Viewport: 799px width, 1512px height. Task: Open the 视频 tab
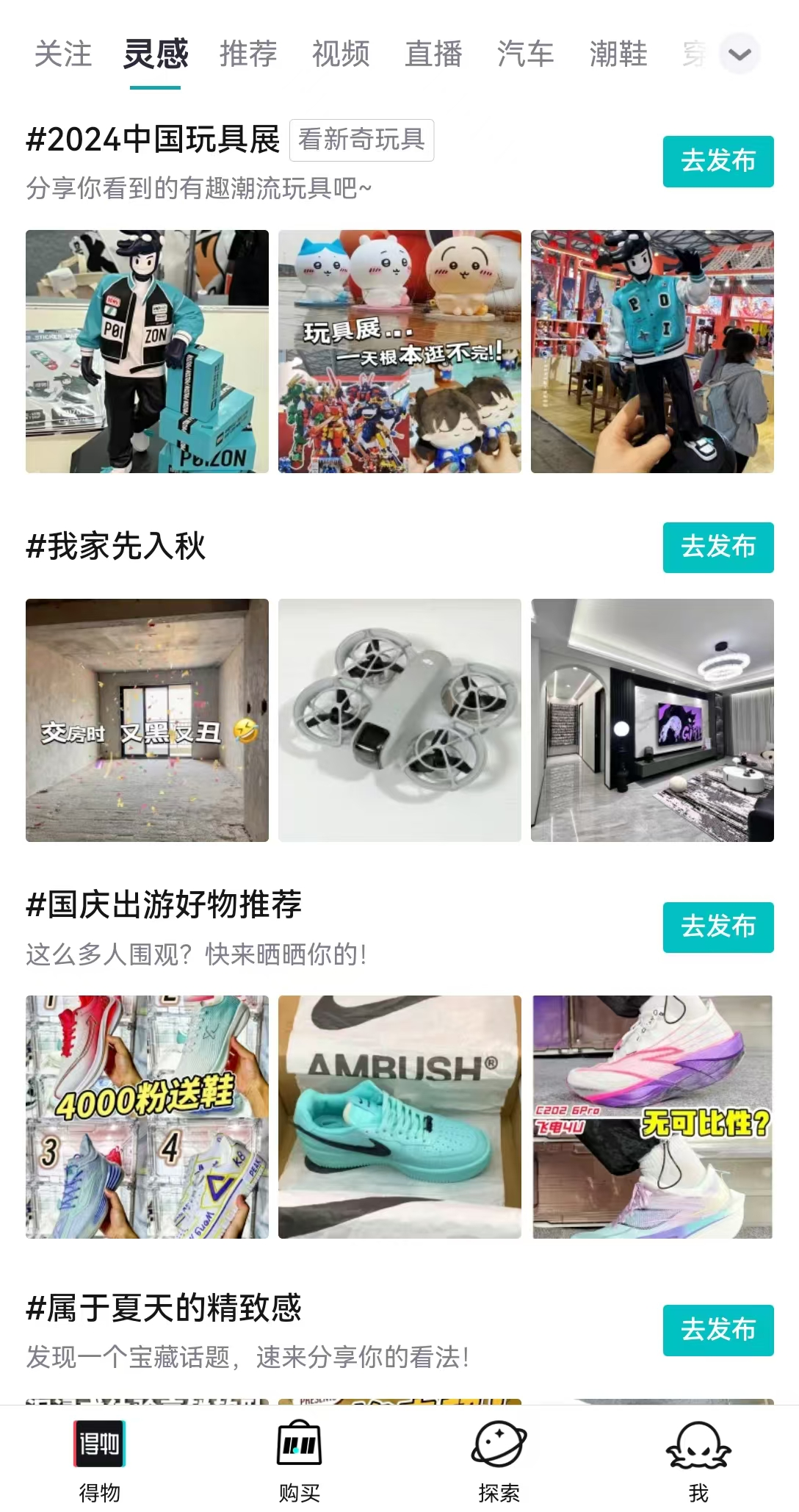tap(341, 54)
